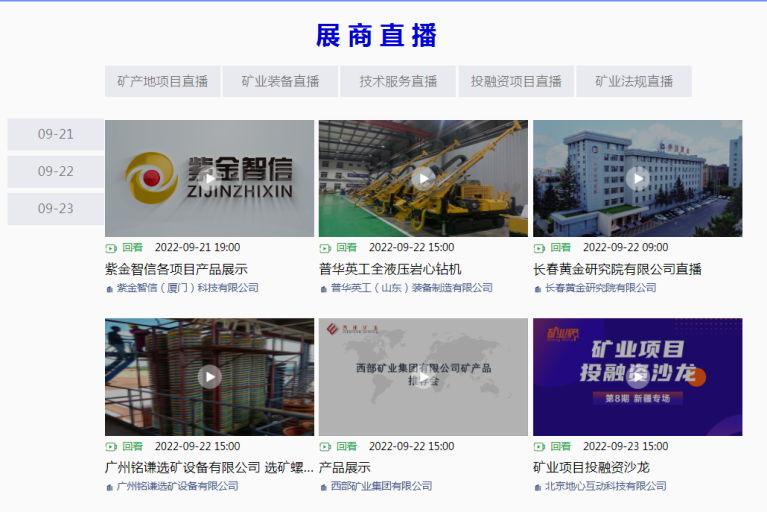Select the 矿产地项目直播 category tab

point(162,81)
